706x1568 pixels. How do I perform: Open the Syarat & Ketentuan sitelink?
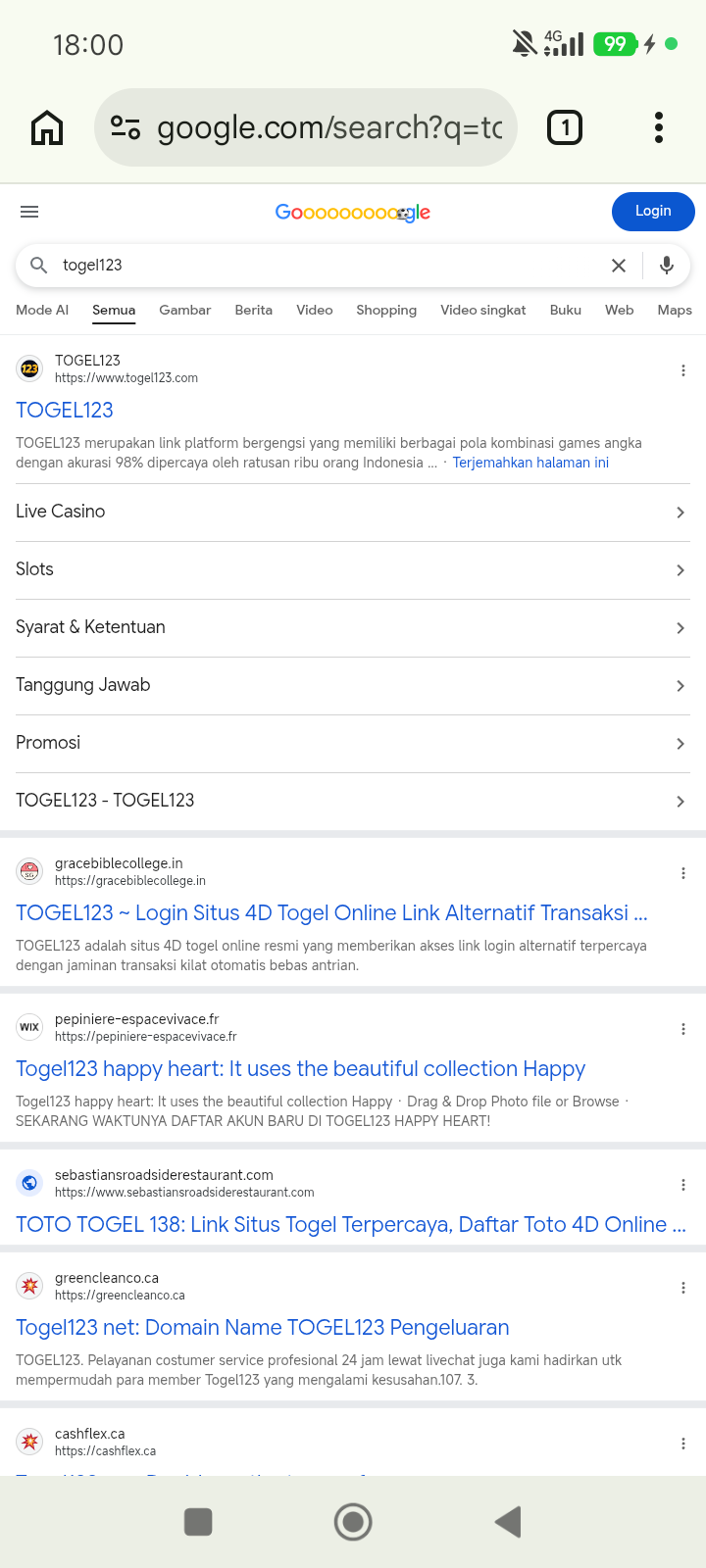click(353, 628)
